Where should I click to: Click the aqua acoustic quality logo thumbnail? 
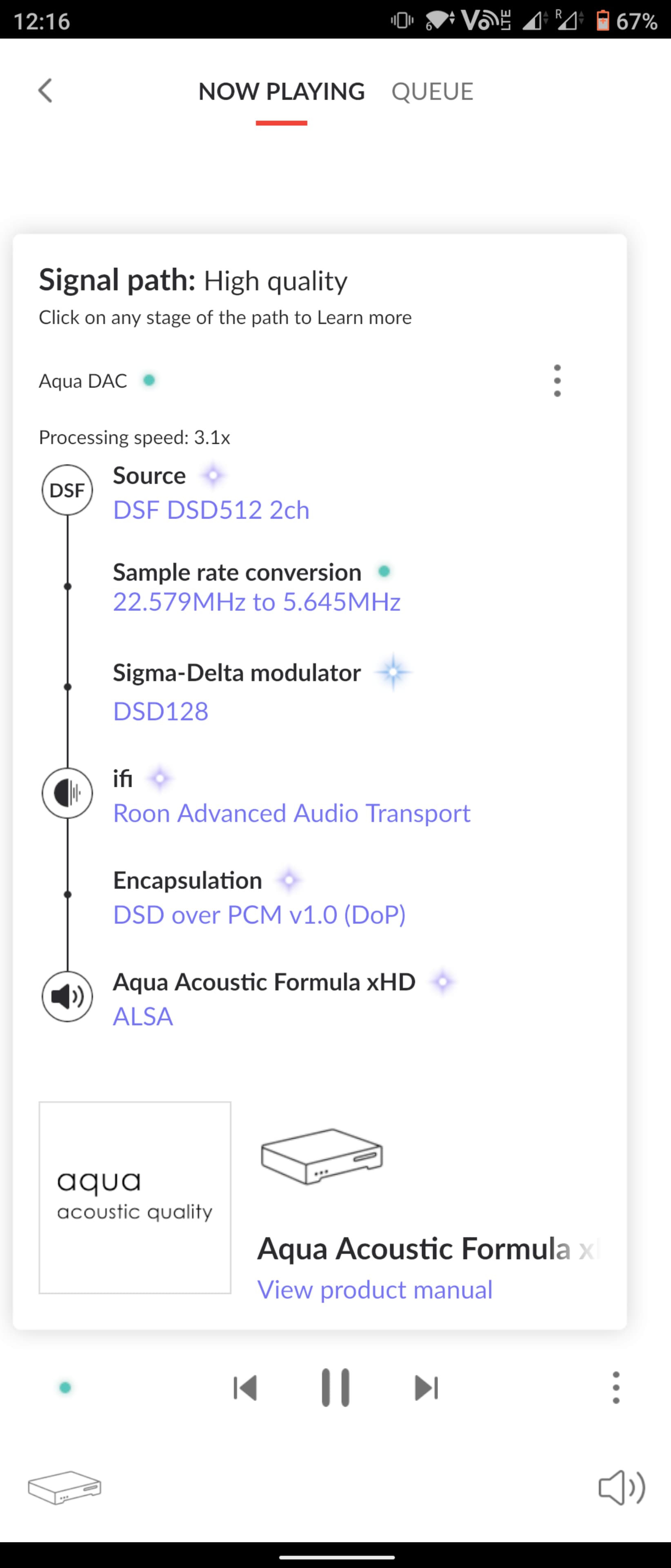tap(135, 1197)
